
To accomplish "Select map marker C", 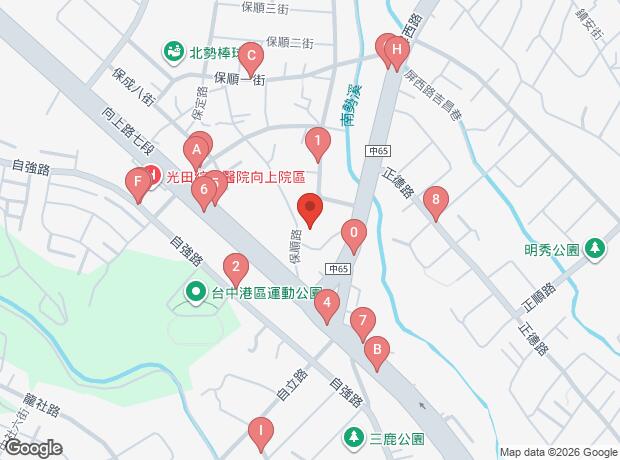I will 250,56.
